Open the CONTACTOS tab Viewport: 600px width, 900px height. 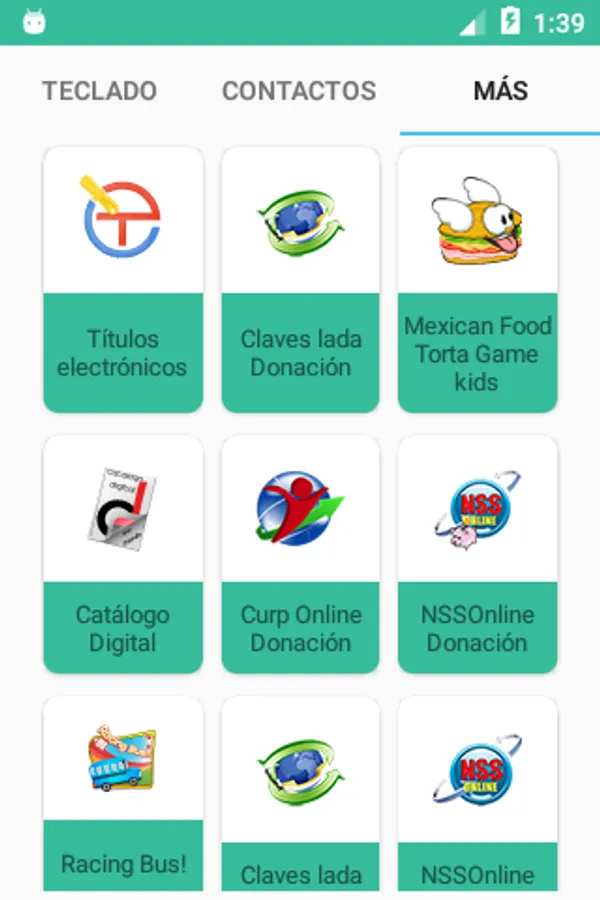click(299, 91)
